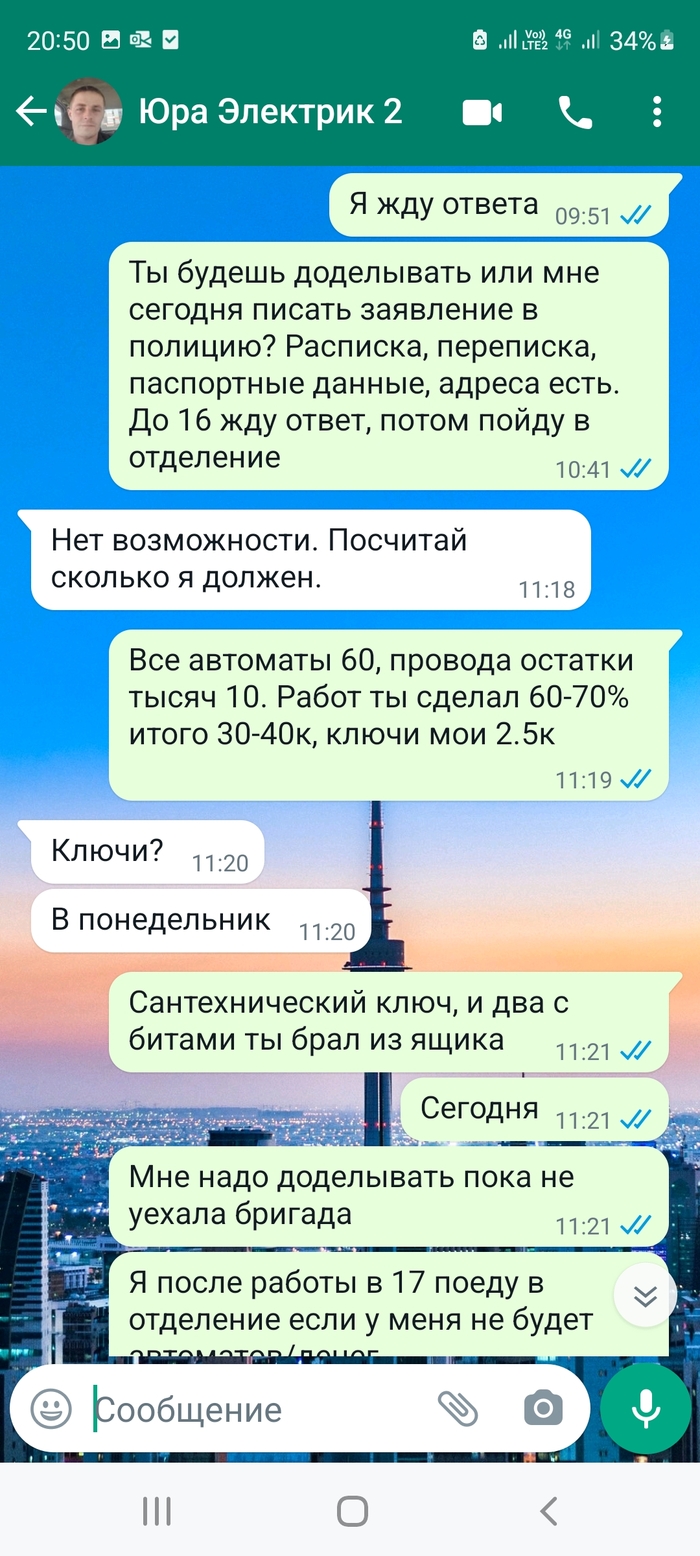Viewport: 700px width, 1556px height.
Task: Open Юра Электрик 2 contact info
Action: click(270, 112)
